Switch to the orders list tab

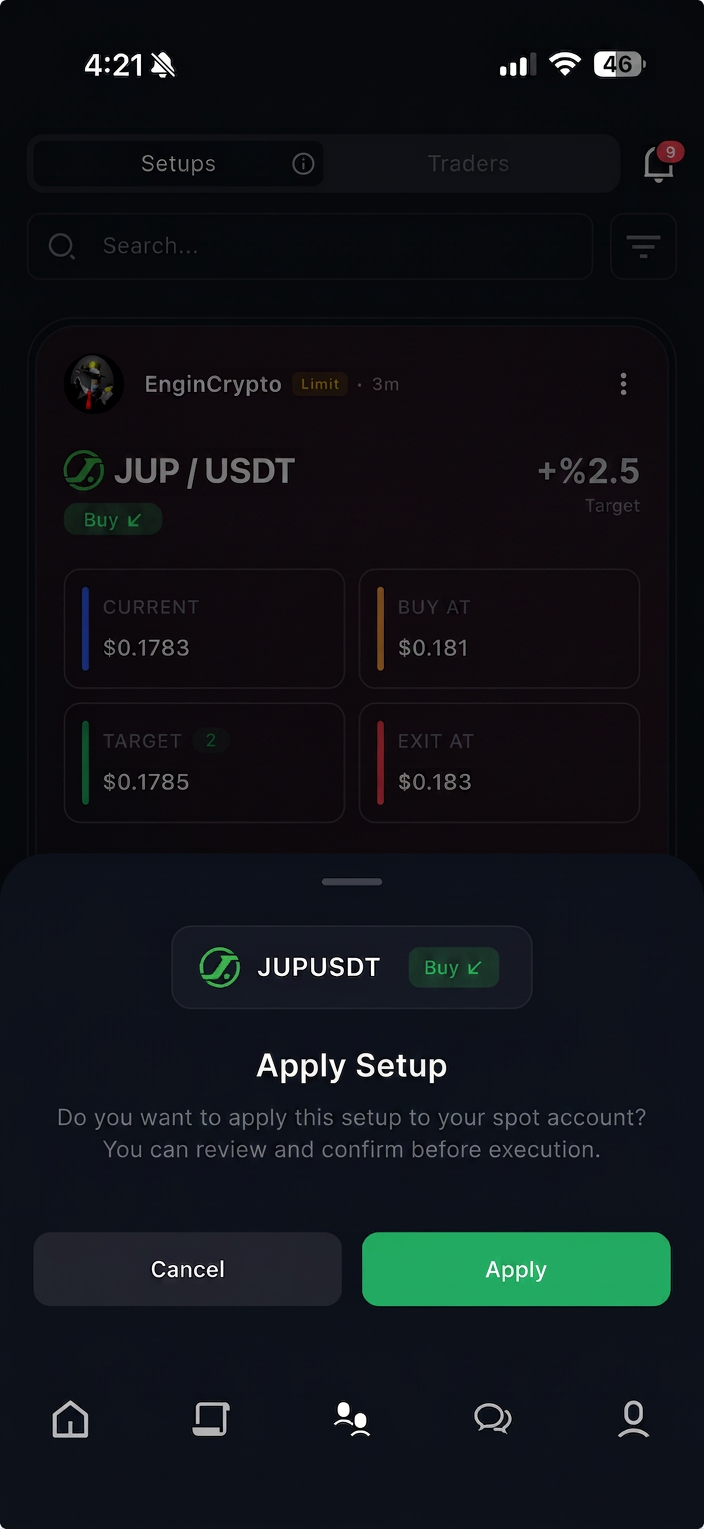coord(211,1419)
